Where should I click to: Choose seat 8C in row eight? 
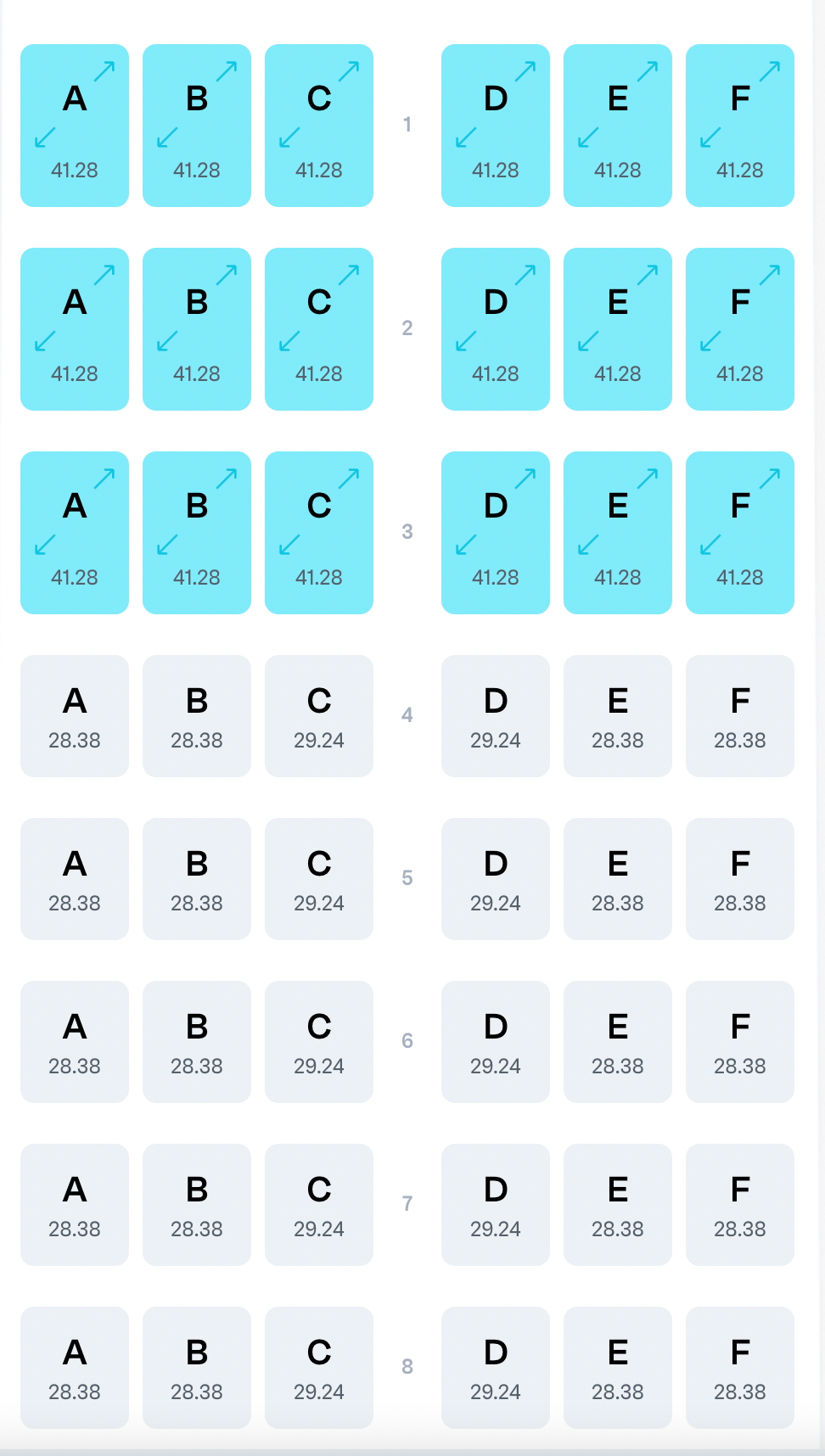point(319,1368)
